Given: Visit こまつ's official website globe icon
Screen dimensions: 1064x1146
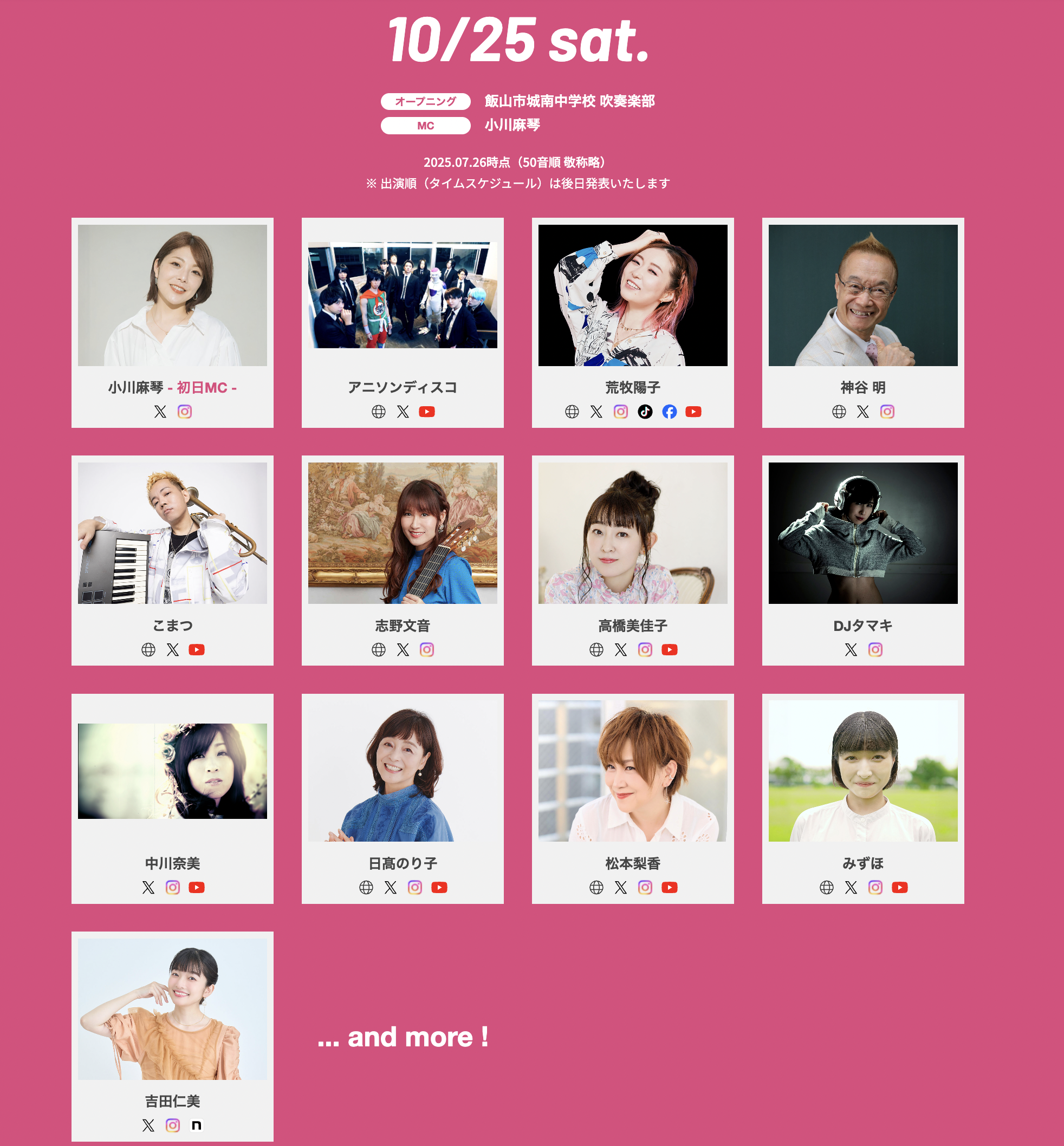Looking at the screenshot, I should pos(148,649).
